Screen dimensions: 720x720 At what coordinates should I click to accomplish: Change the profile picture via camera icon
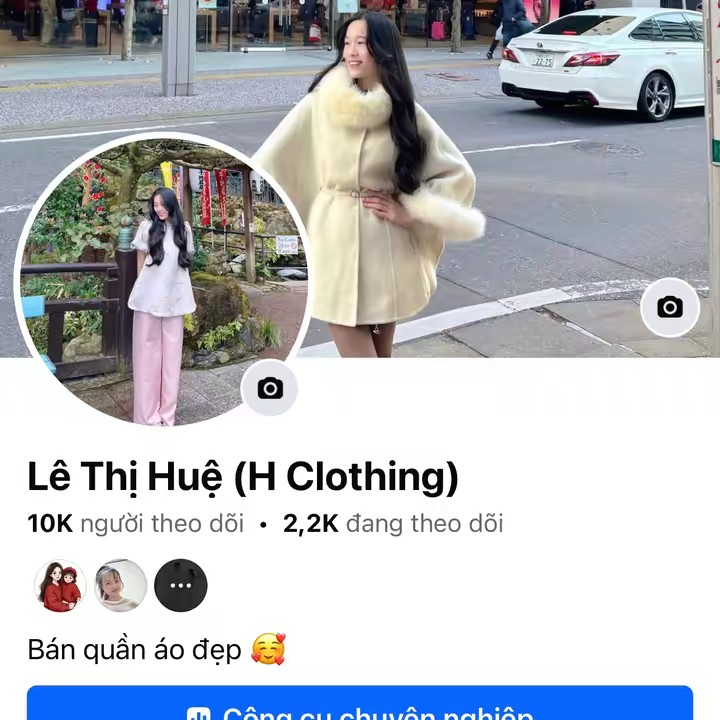point(270,388)
